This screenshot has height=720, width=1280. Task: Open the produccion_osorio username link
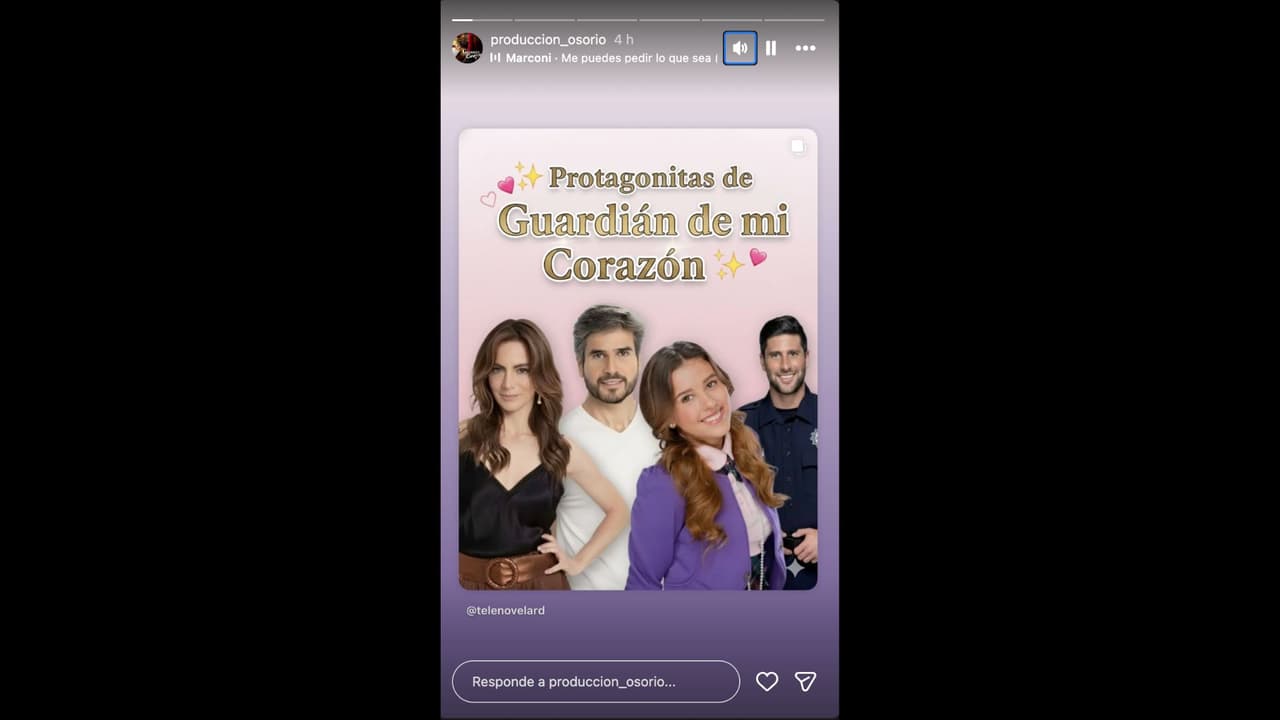[x=548, y=39]
